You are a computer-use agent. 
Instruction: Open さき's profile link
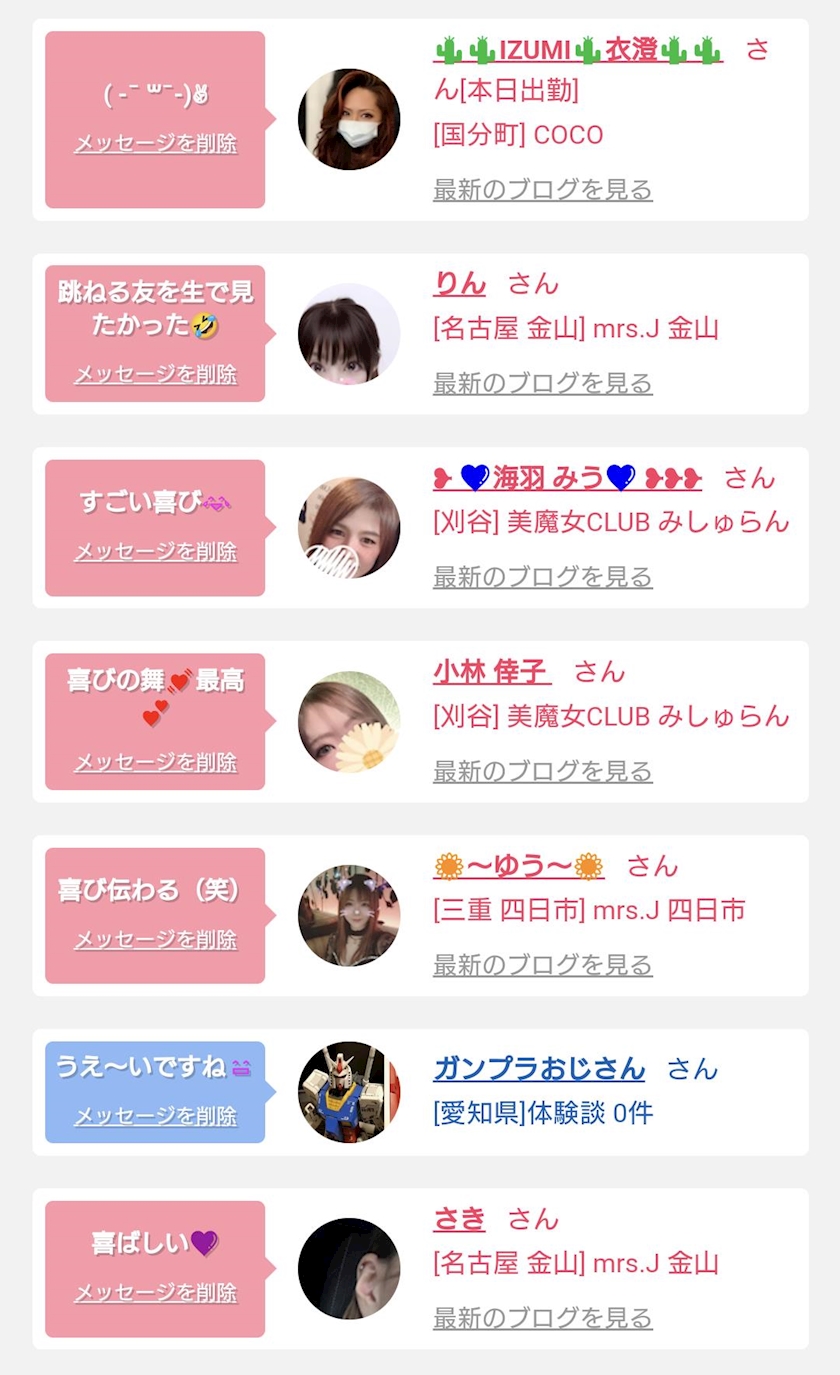pos(459,1219)
